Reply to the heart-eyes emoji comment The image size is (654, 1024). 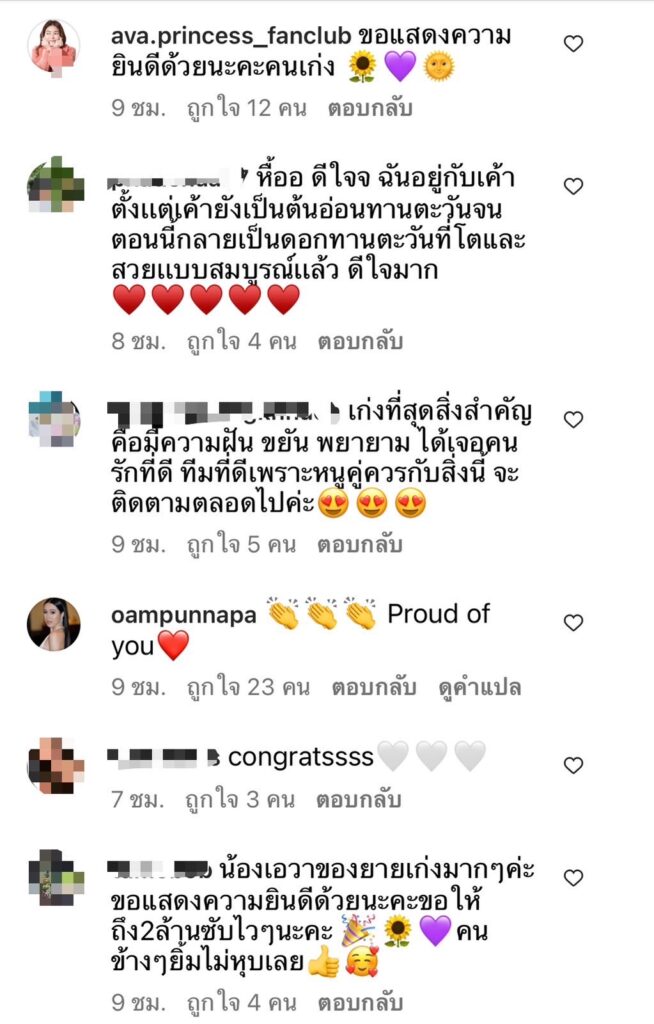(360, 544)
